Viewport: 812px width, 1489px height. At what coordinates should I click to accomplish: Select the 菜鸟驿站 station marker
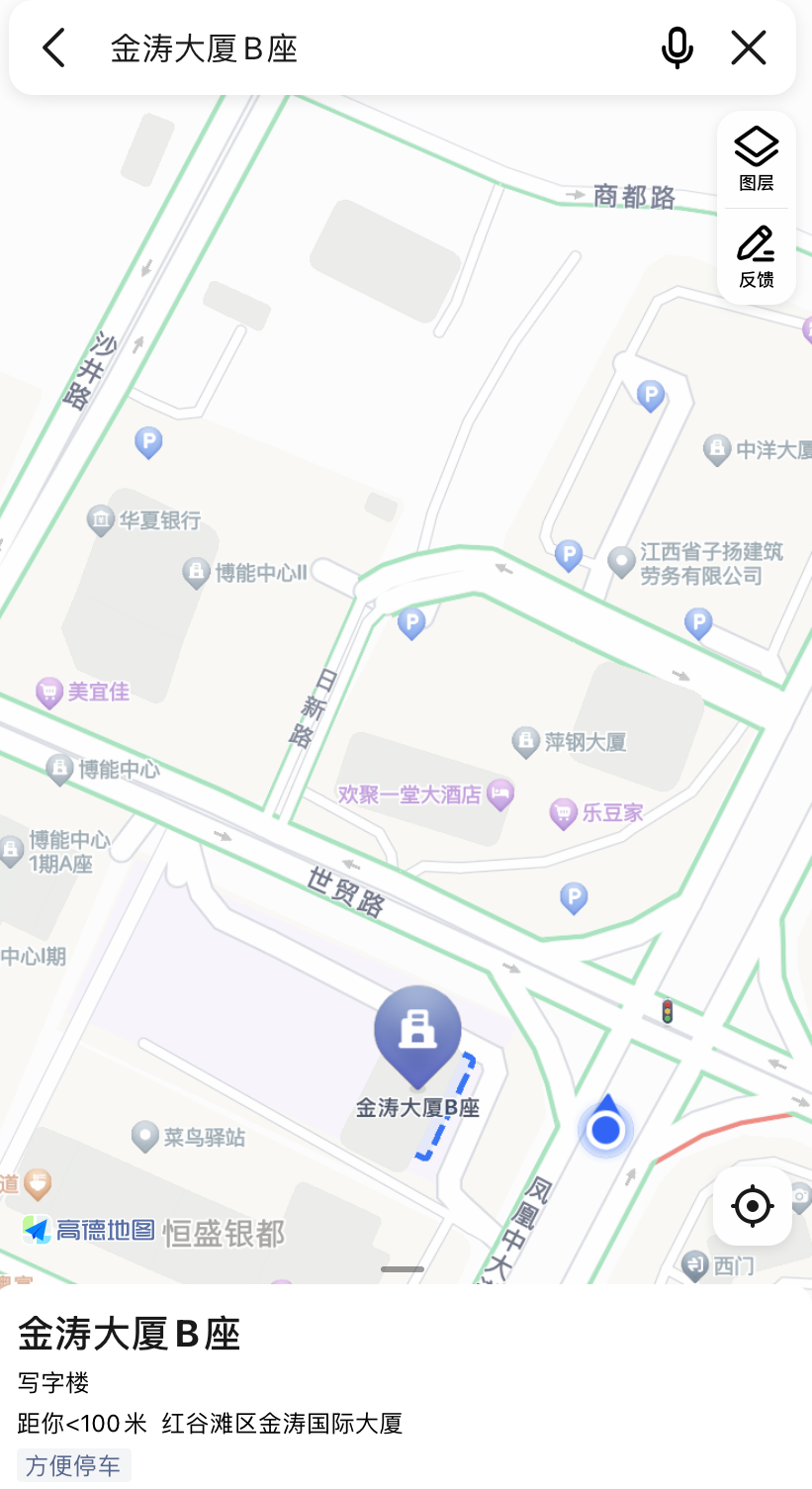[x=144, y=1137]
